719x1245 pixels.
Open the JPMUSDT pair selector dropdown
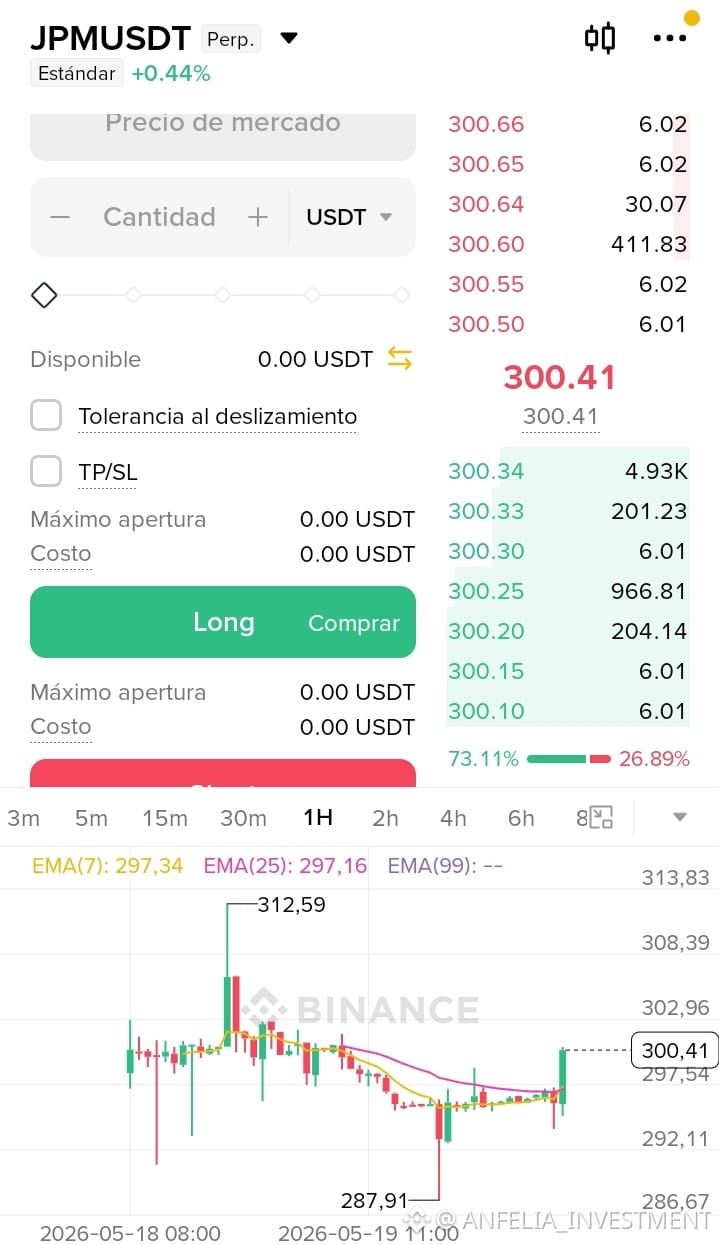pyautogui.click(x=289, y=39)
